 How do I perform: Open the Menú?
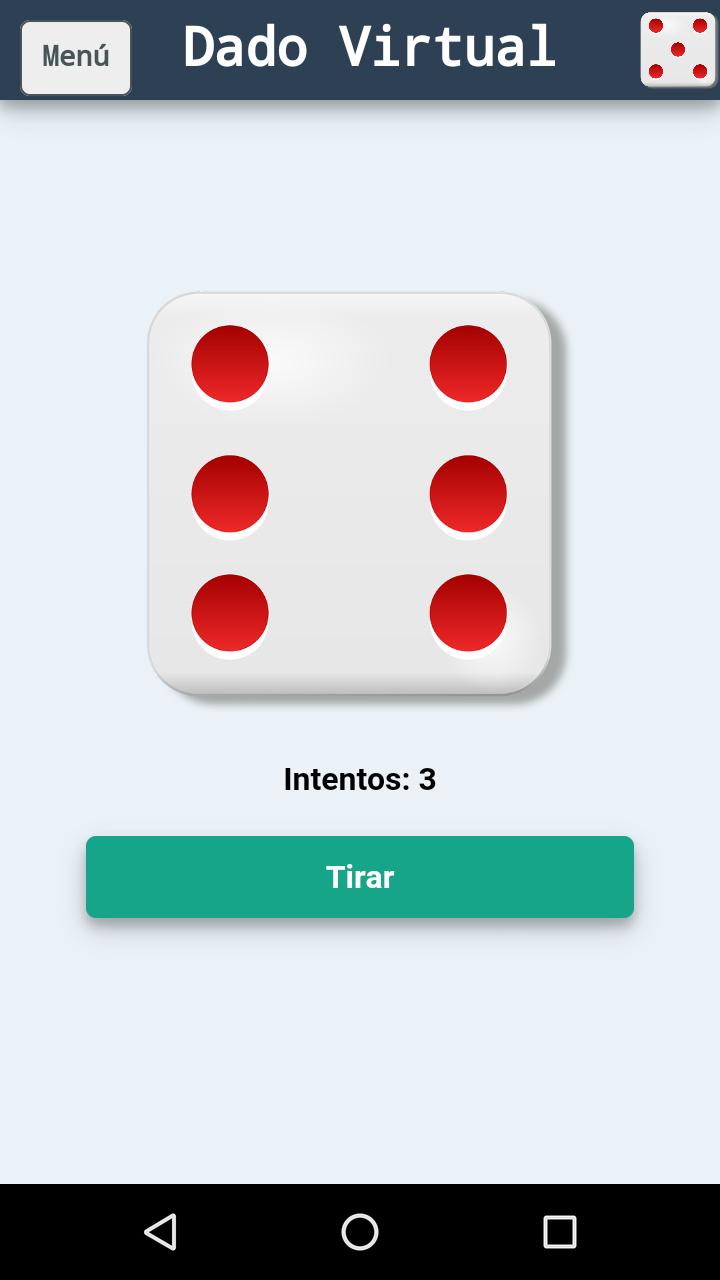pos(75,57)
